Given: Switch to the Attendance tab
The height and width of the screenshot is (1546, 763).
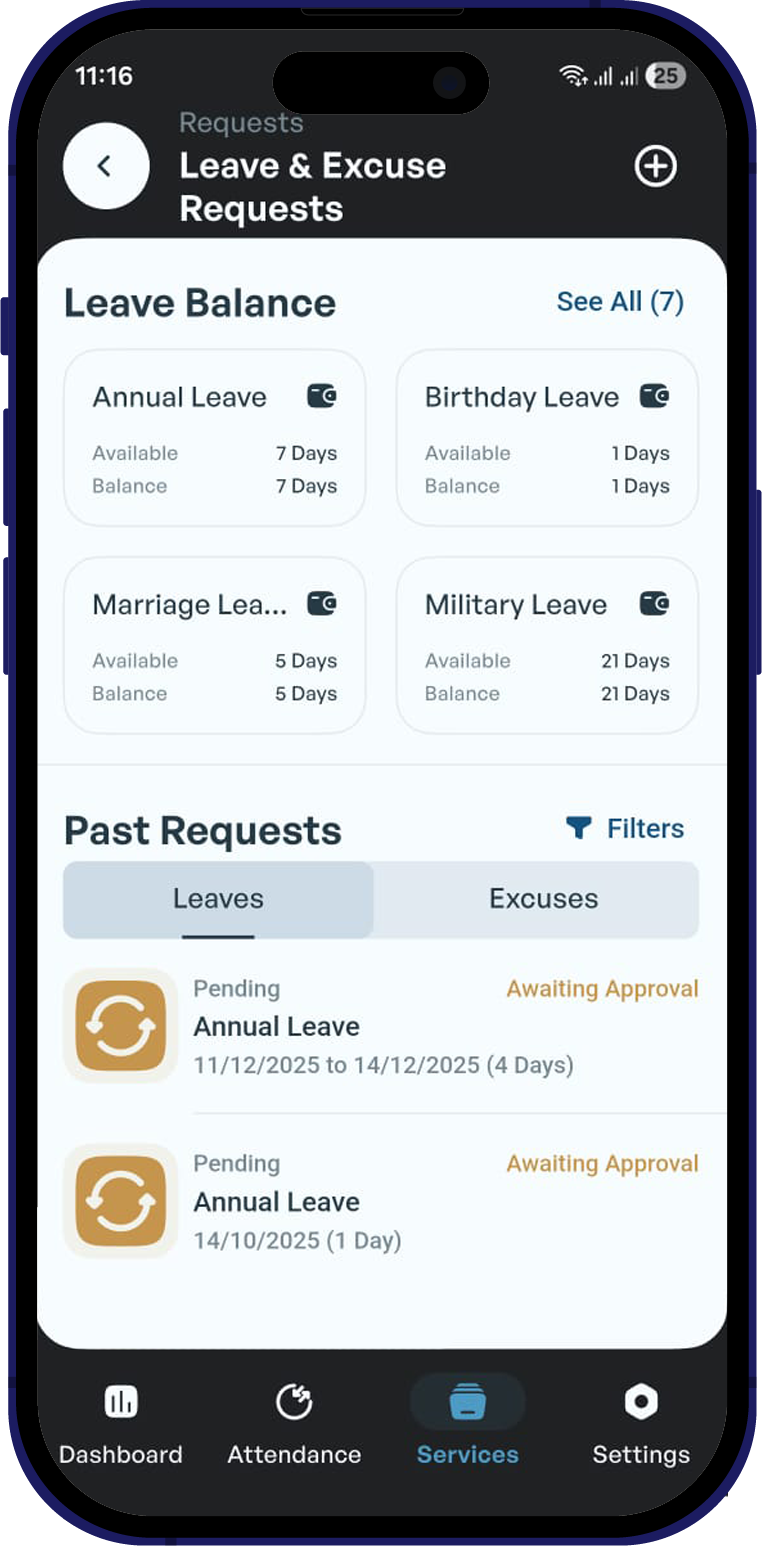Looking at the screenshot, I should click(x=294, y=1423).
